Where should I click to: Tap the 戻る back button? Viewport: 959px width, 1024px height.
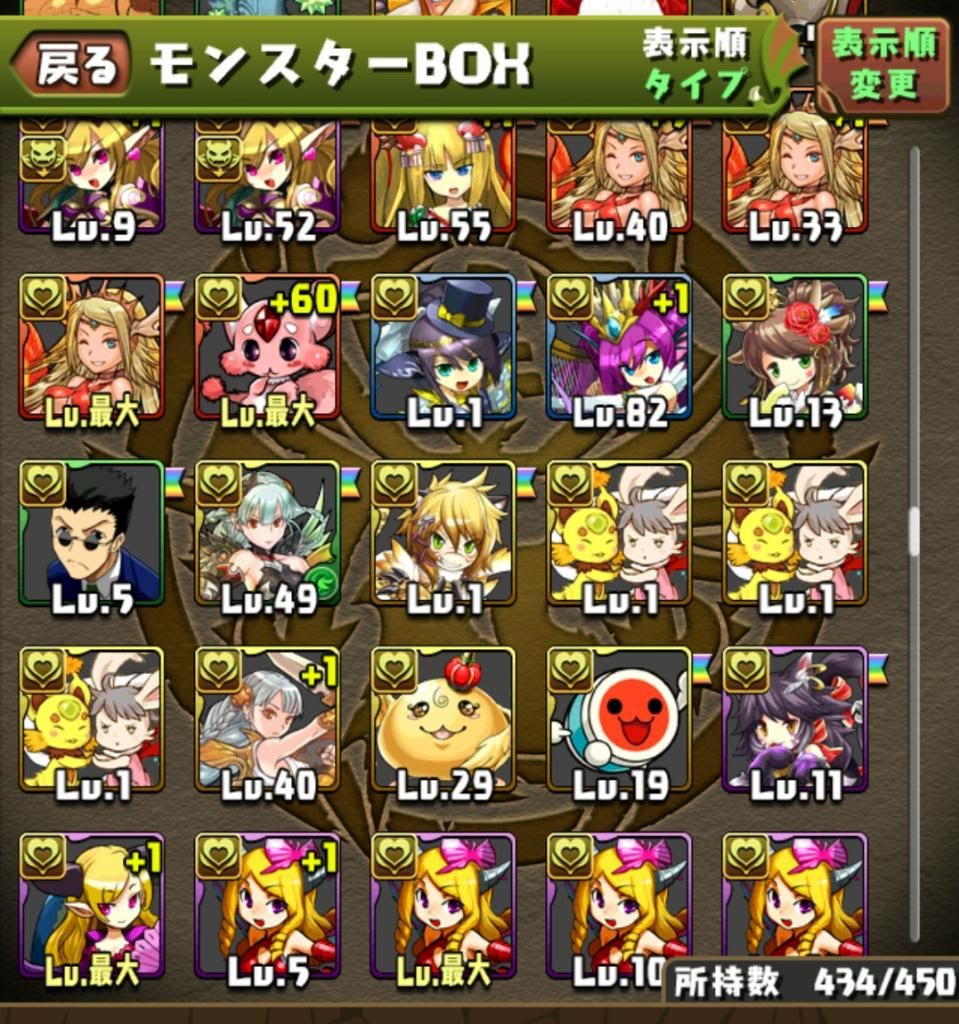72,64
